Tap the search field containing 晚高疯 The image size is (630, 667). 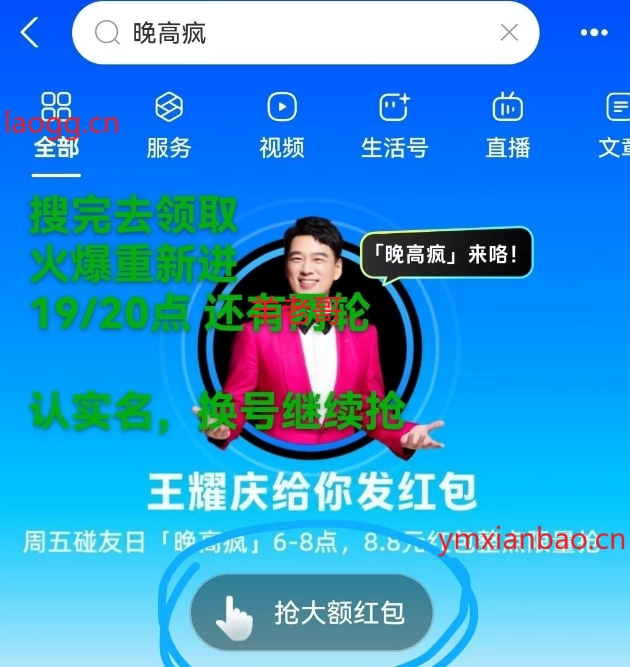click(x=300, y=33)
